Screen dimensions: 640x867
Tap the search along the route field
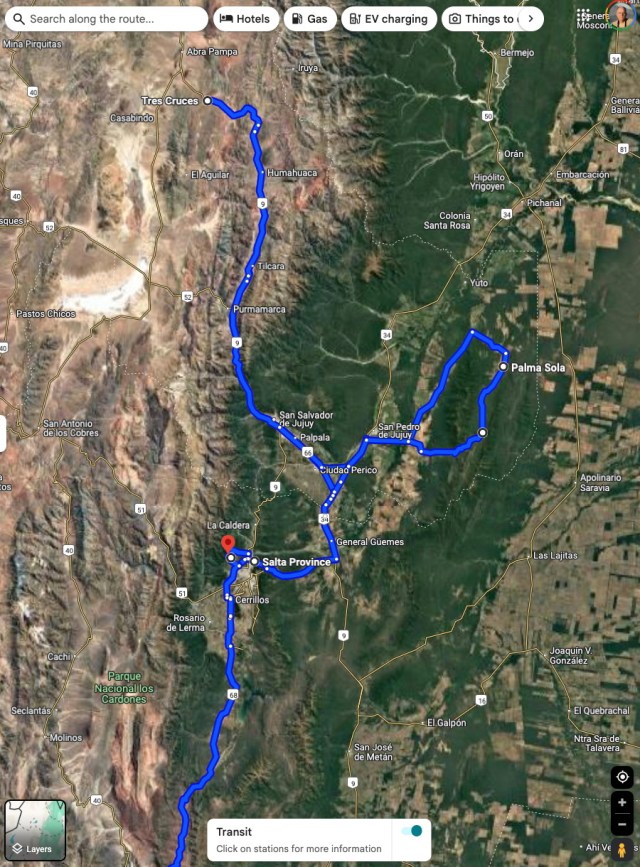tap(110, 19)
